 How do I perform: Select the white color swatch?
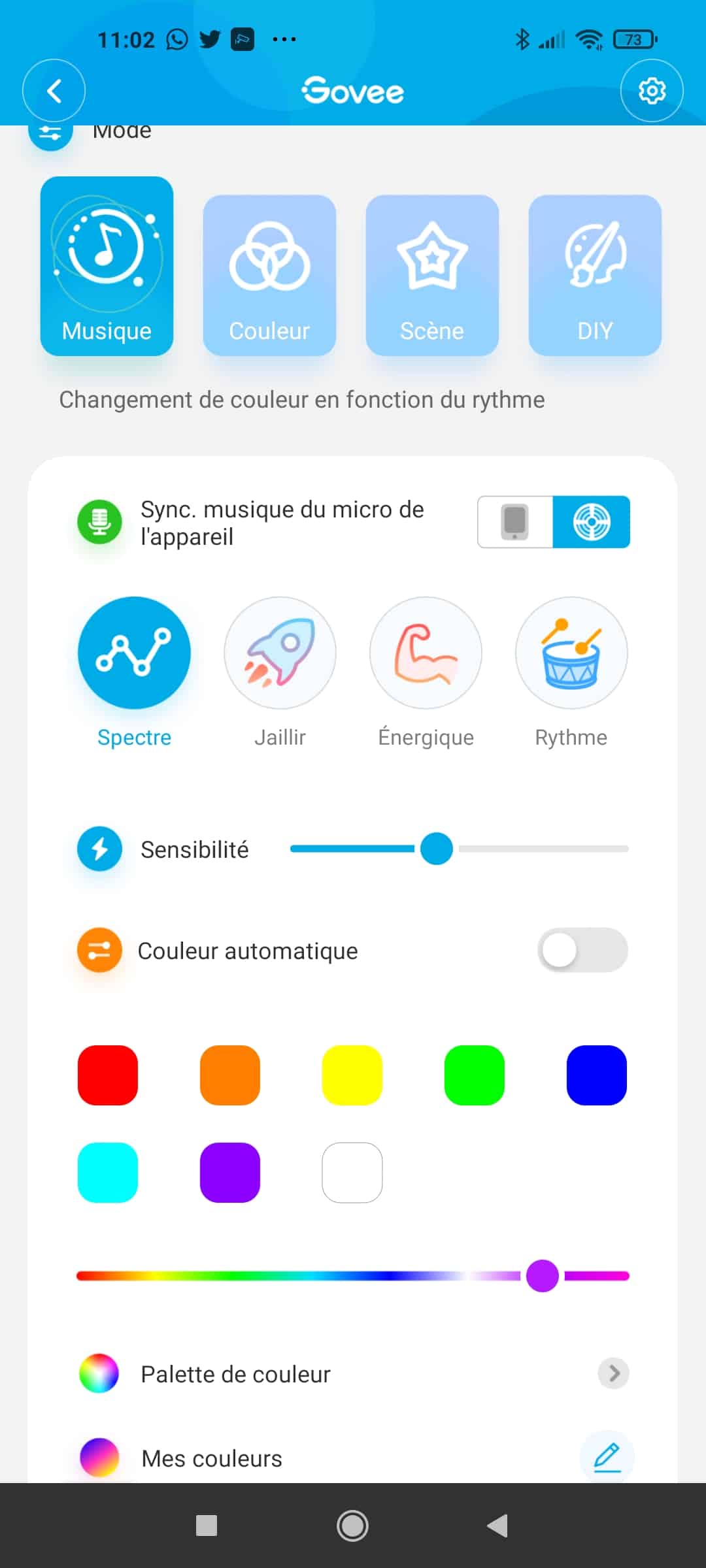coord(352,1173)
